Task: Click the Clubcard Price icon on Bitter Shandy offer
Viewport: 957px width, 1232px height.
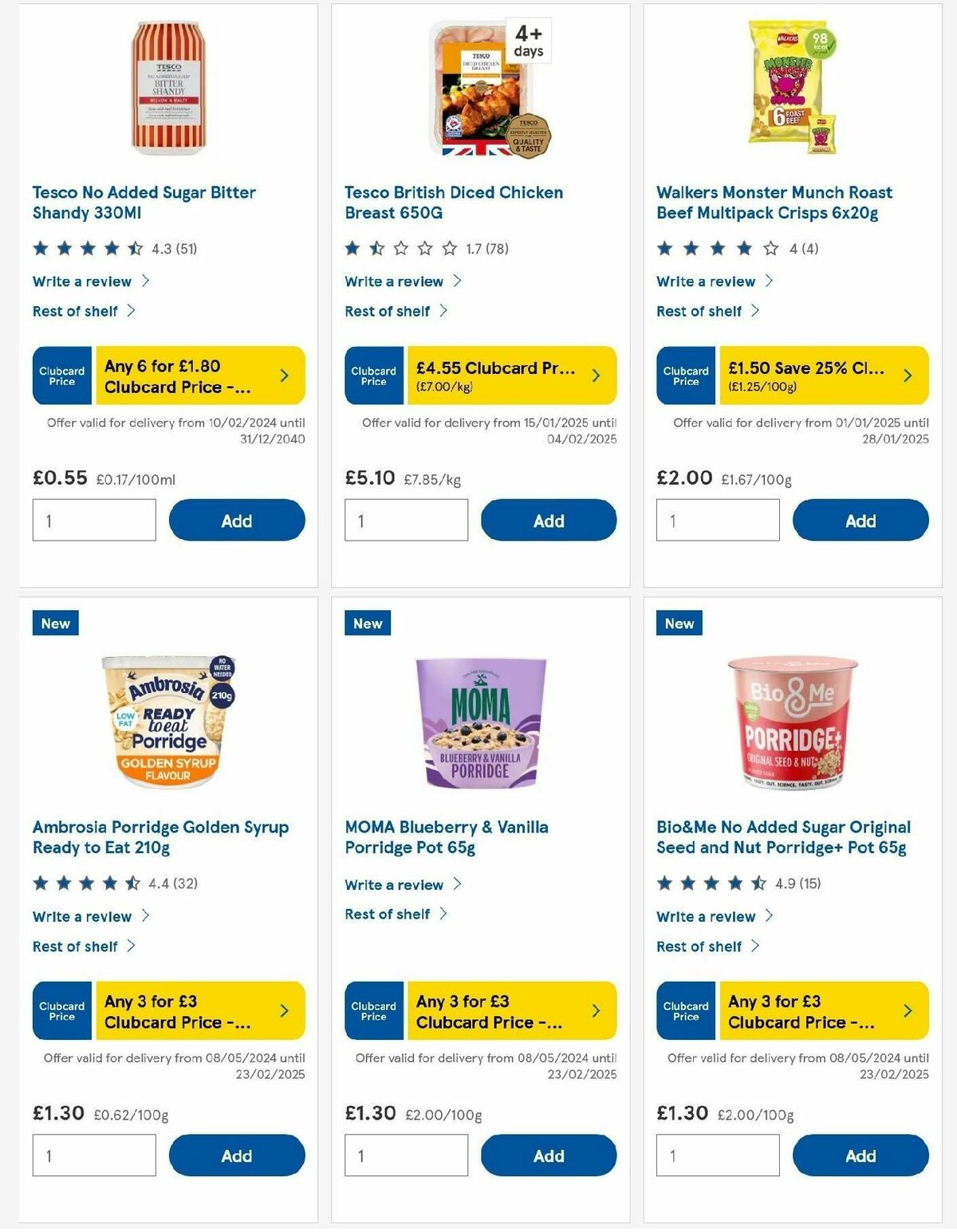Action: (x=61, y=375)
